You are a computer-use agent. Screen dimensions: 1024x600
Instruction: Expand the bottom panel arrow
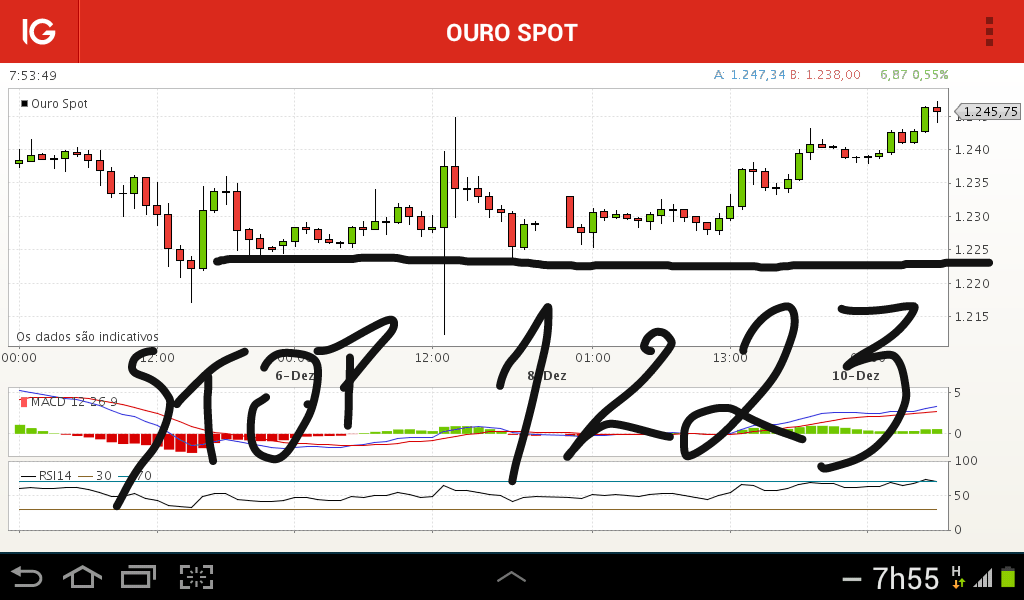(511, 577)
